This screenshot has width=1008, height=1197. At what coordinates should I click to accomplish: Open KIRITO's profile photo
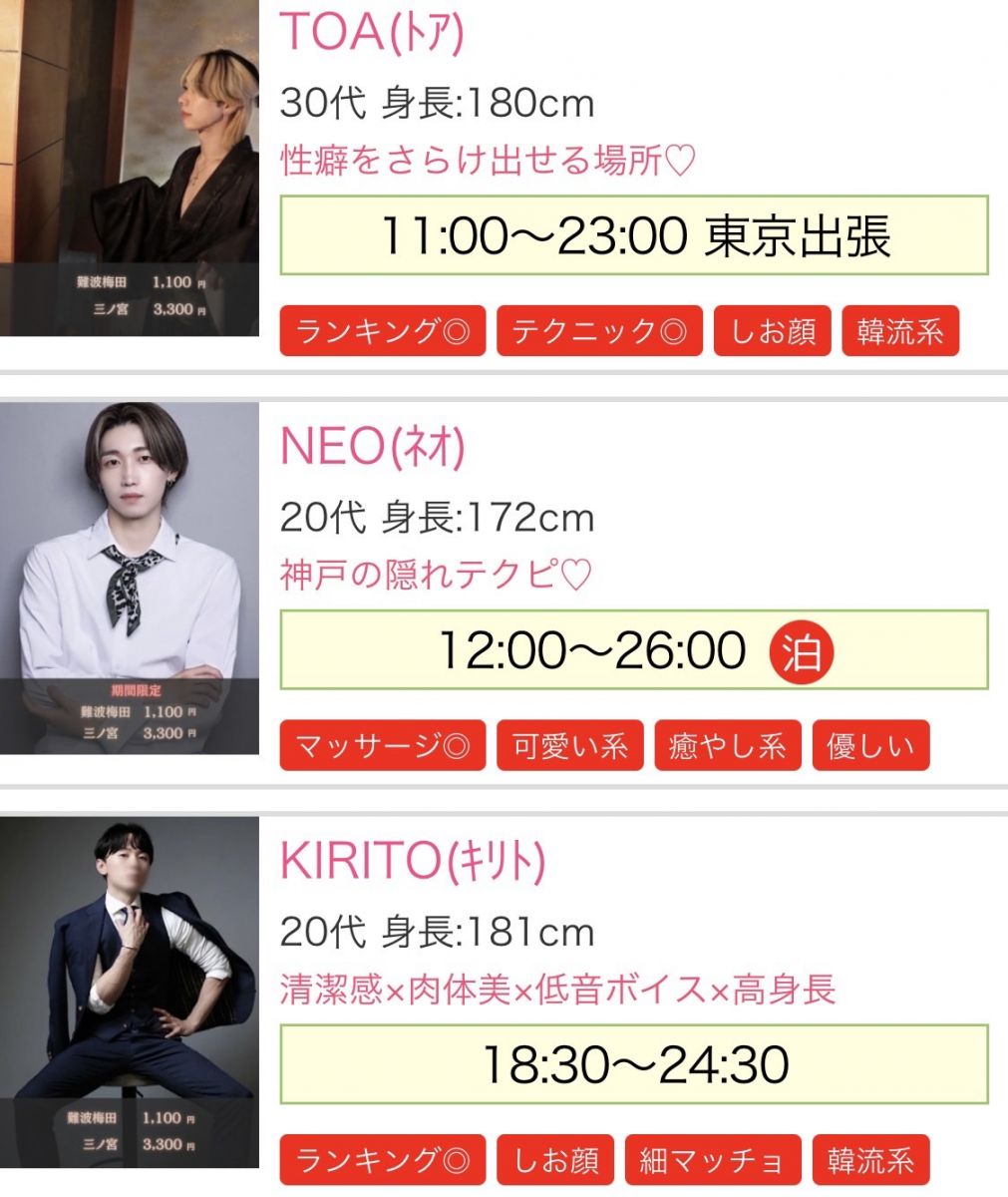coord(130,992)
